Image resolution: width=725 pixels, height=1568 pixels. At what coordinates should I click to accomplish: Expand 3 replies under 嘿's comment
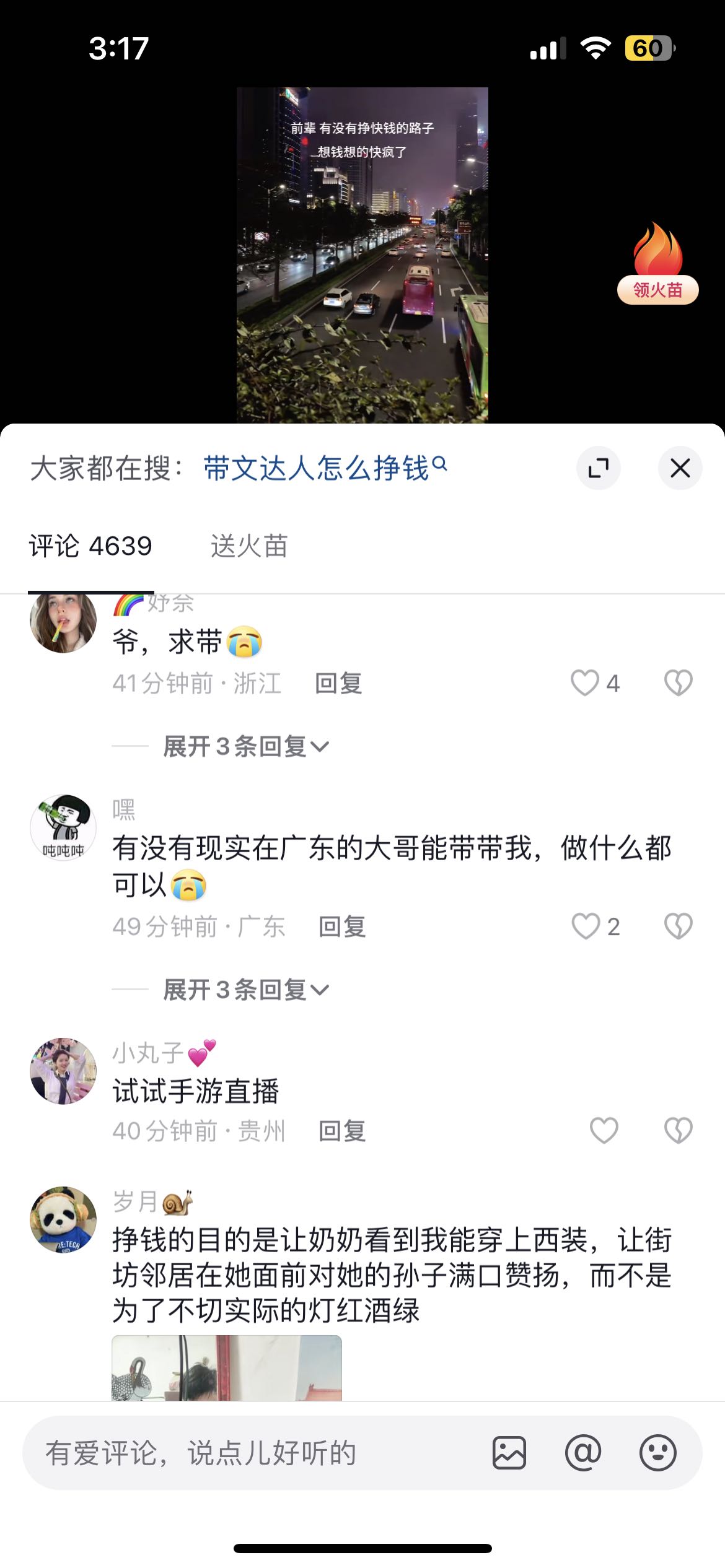tap(245, 990)
